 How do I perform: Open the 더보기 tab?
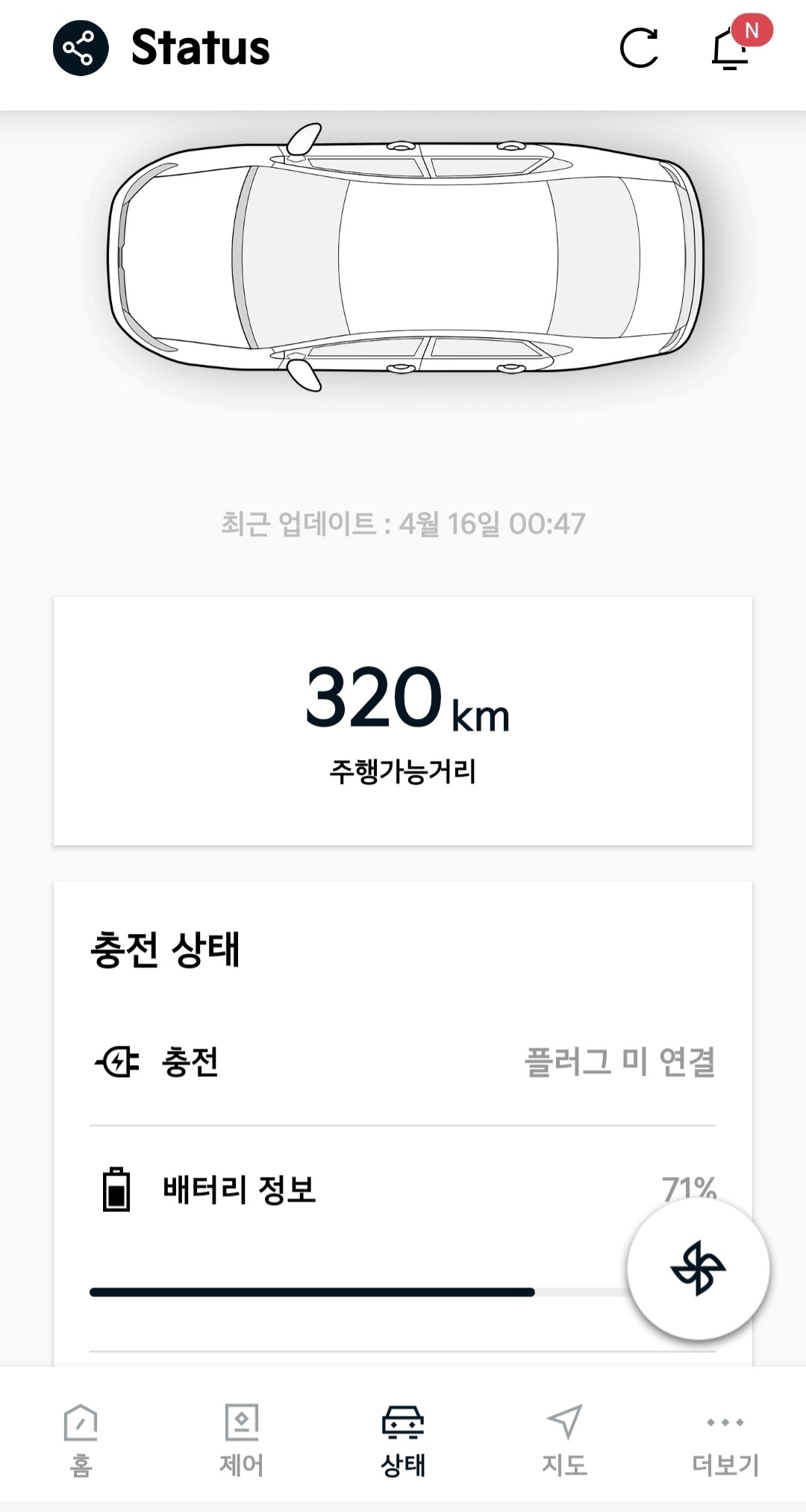point(725,1440)
